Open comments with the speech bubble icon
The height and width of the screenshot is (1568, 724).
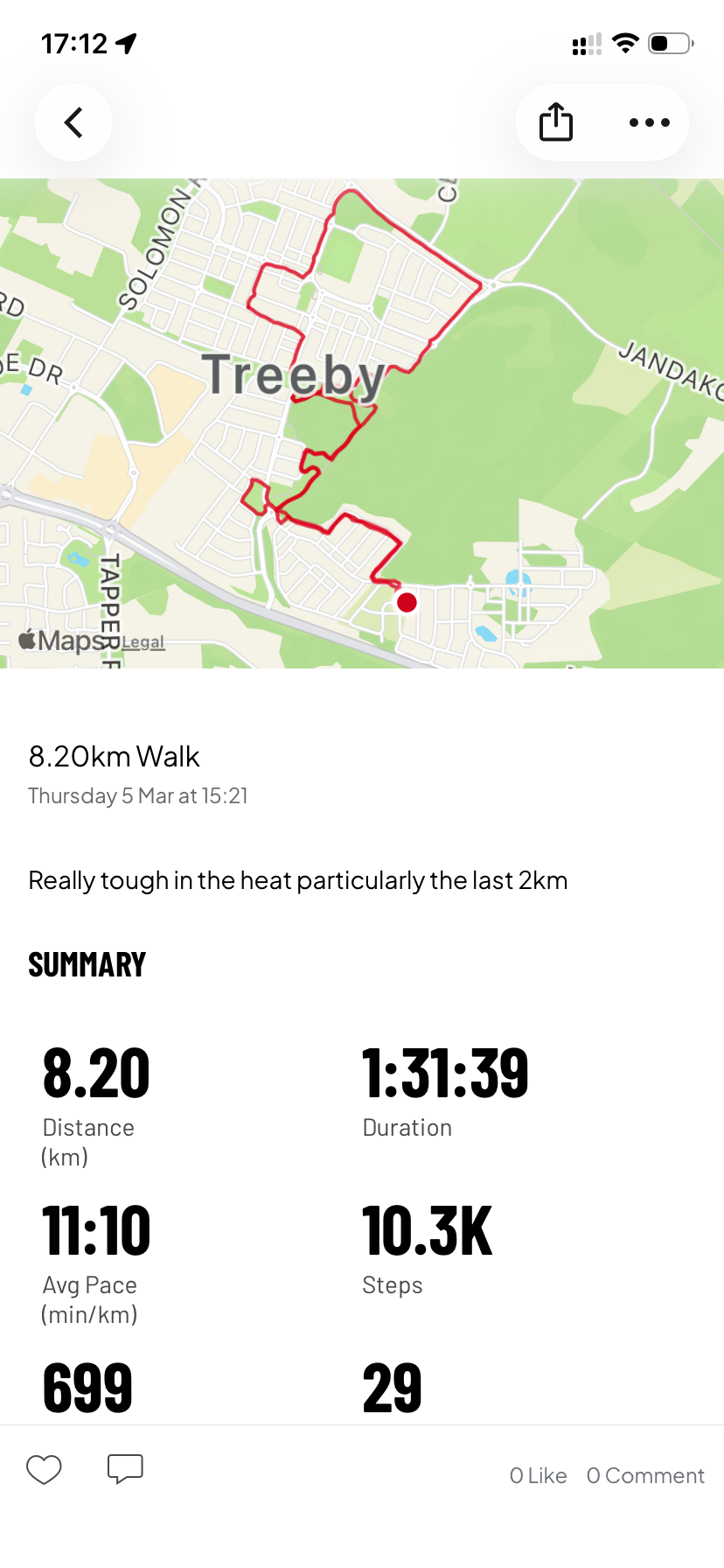point(125,1469)
